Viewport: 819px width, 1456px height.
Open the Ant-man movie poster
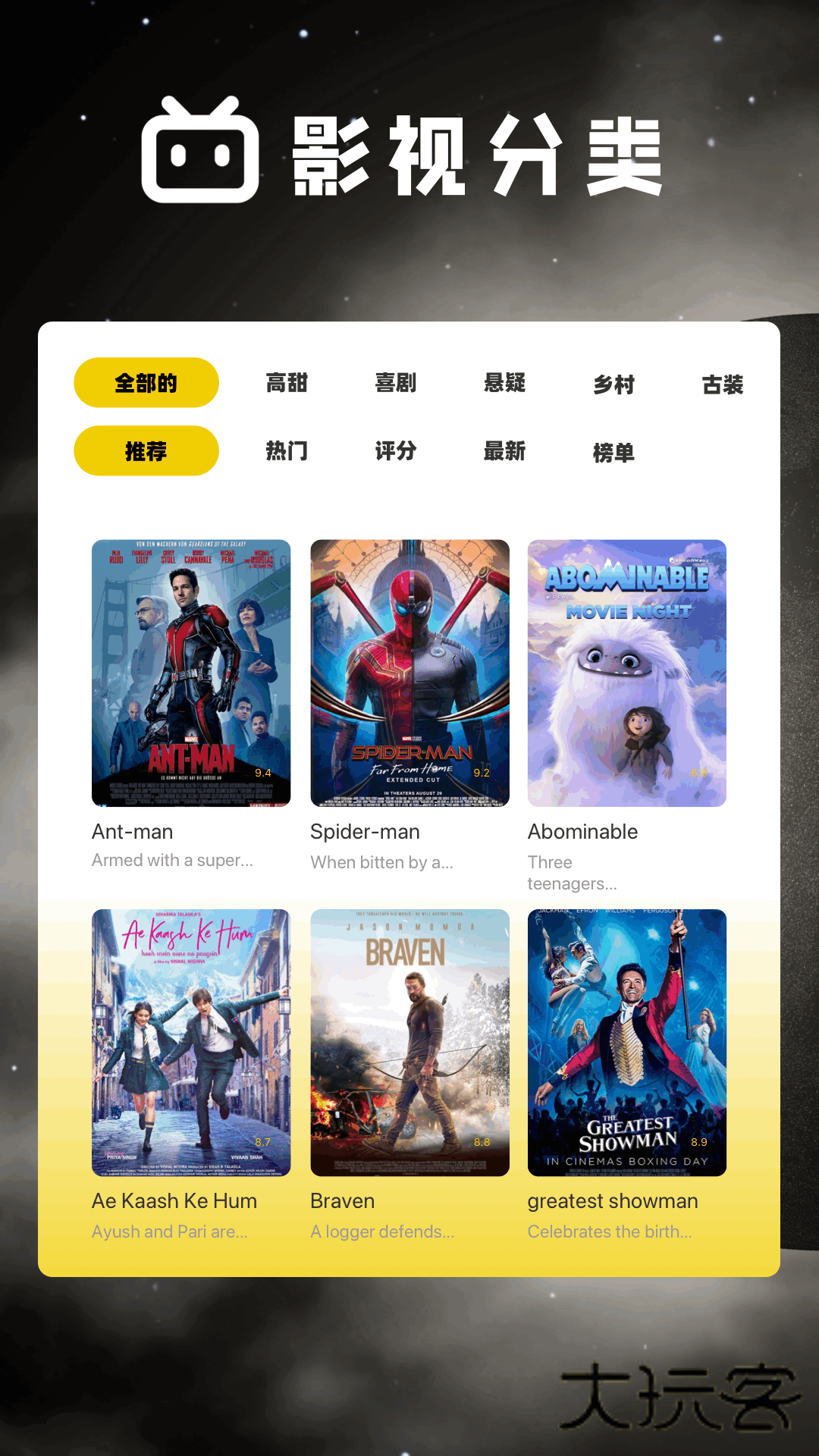[190, 671]
